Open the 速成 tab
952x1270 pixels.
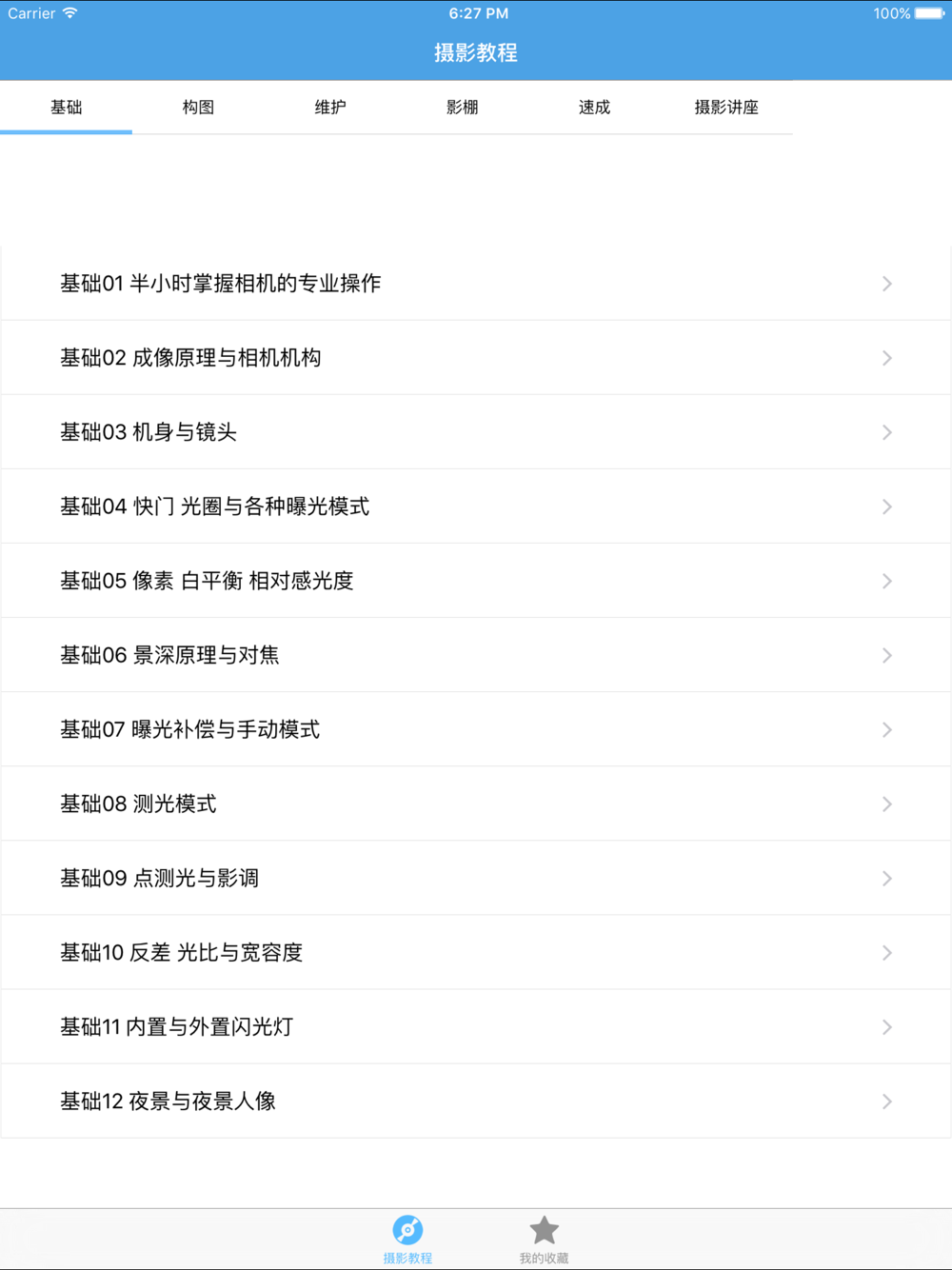(x=594, y=108)
